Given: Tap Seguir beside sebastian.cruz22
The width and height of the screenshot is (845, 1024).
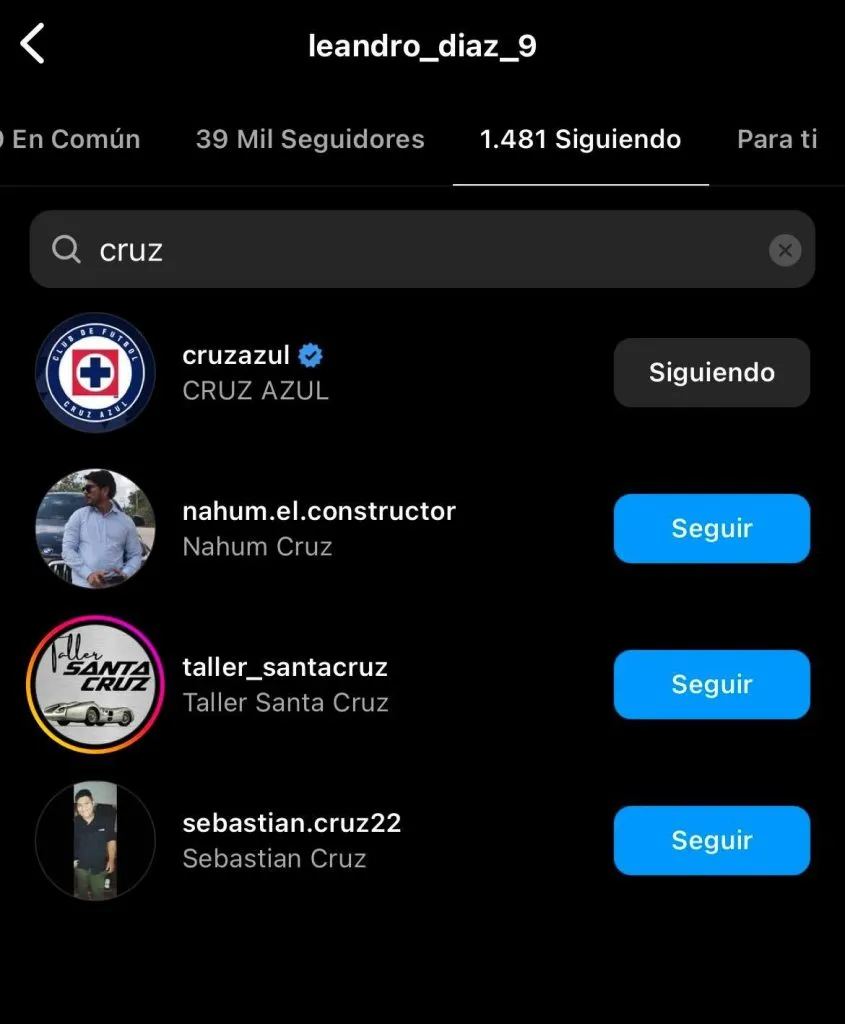Looking at the screenshot, I should point(711,841).
